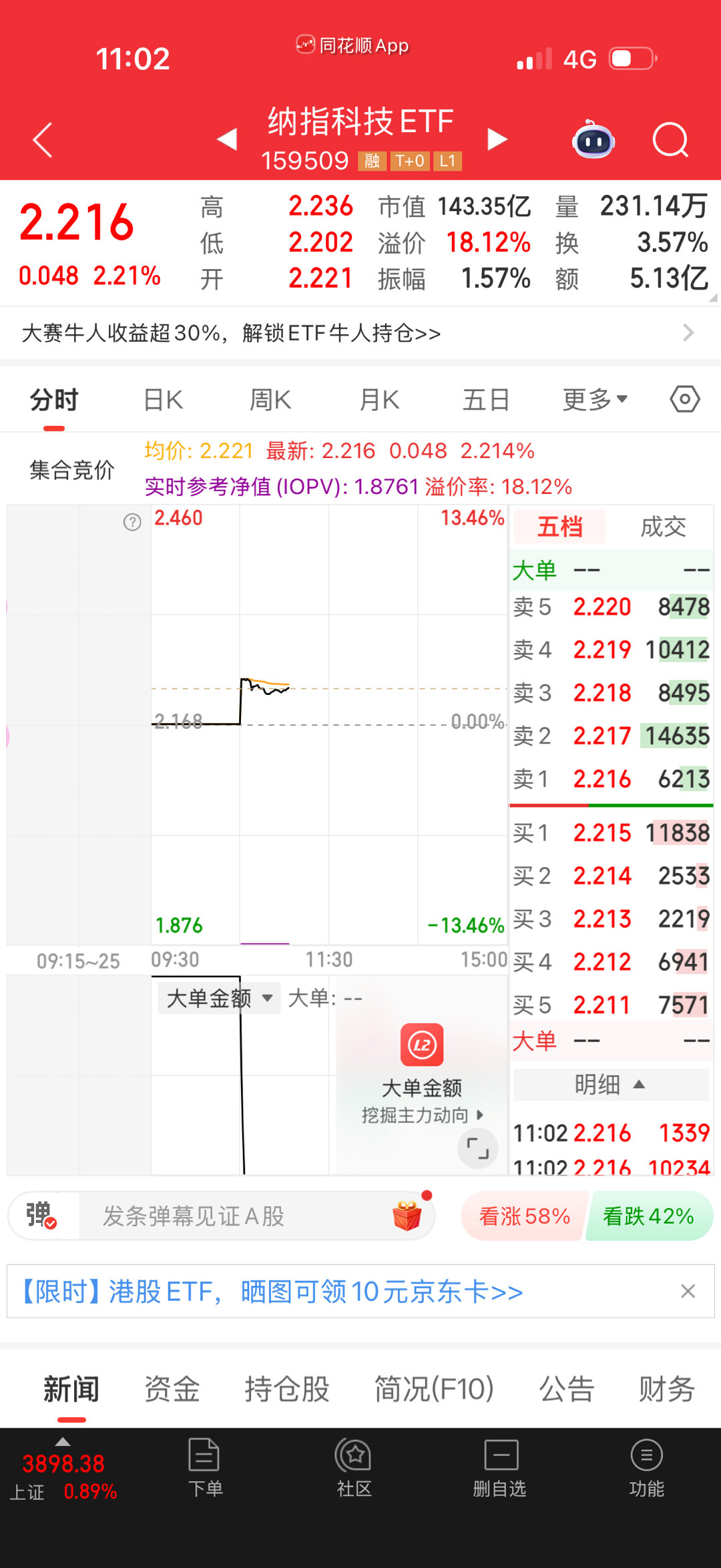Expand the 更多 chart type menu
Viewport: 721px width, 1568px height.
(593, 399)
